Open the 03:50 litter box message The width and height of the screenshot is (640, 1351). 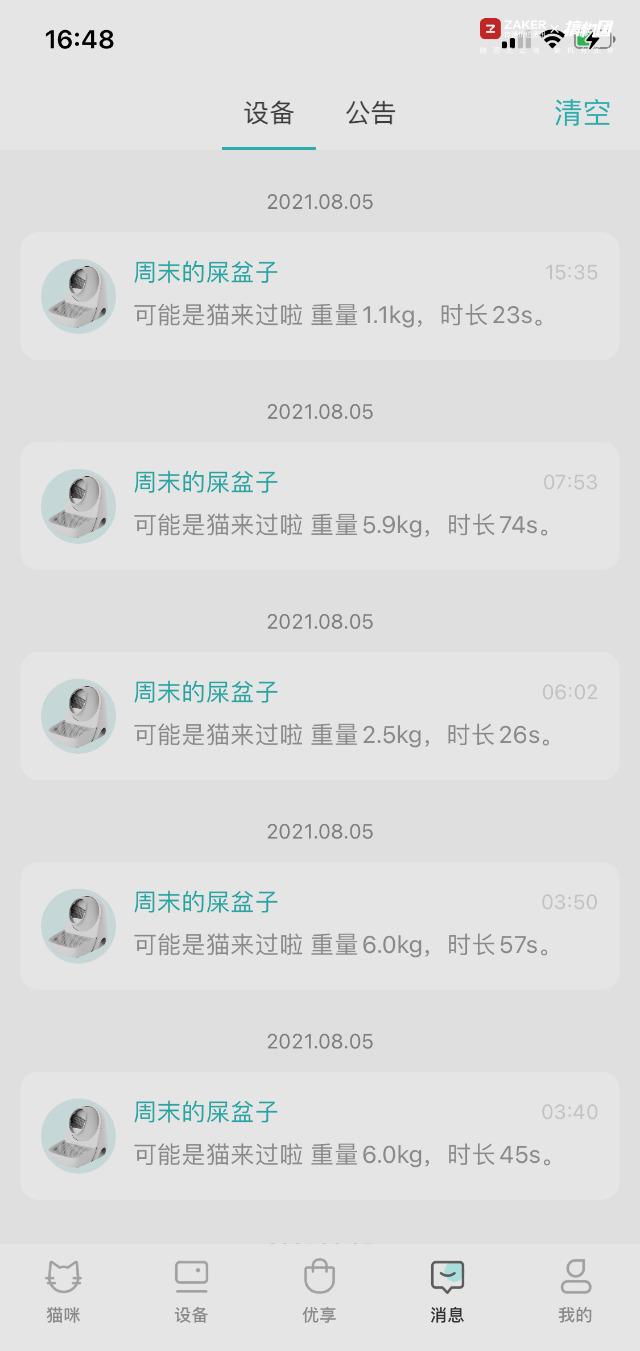pyautogui.click(x=320, y=926)
